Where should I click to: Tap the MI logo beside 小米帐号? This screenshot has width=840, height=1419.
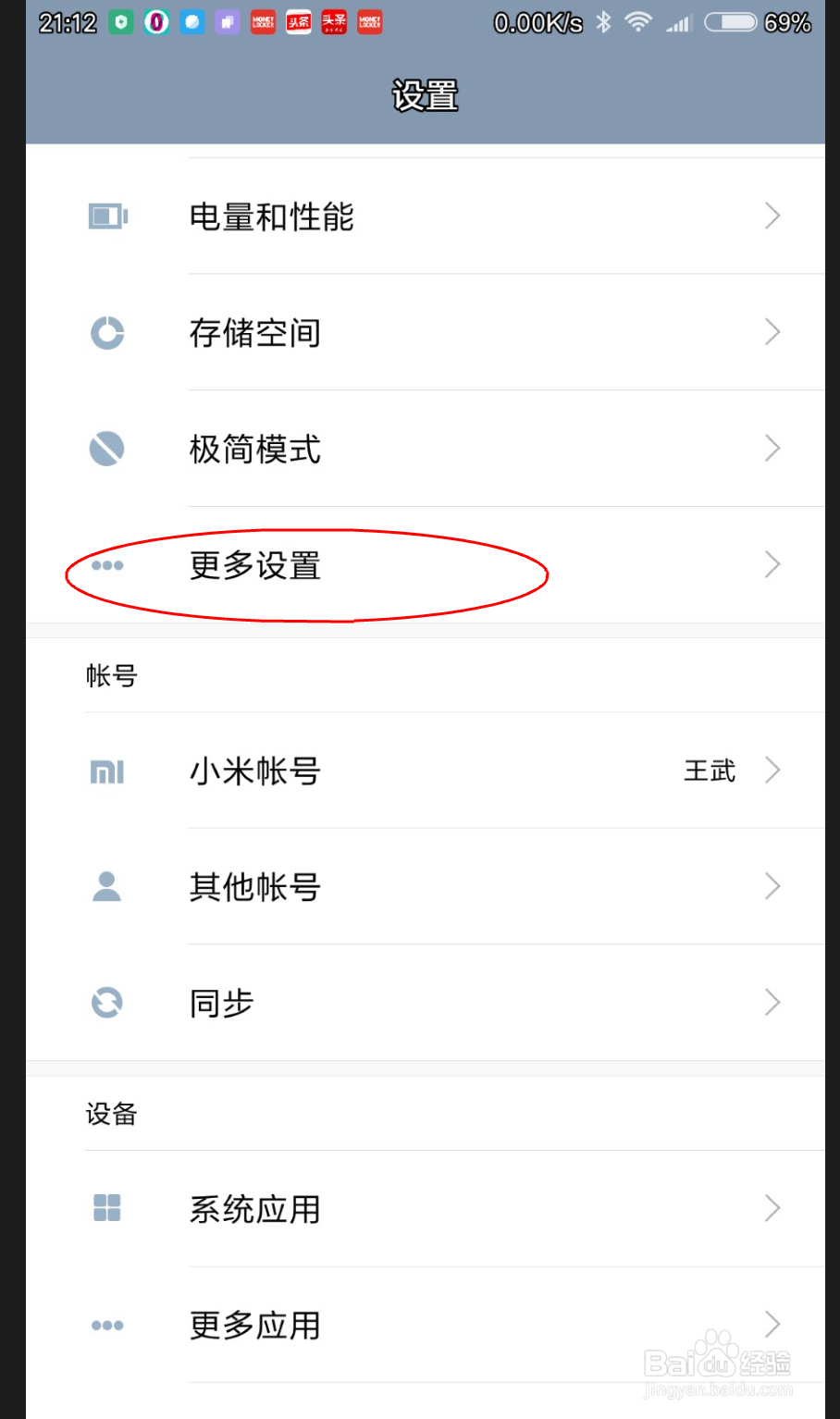pos(106,771)
